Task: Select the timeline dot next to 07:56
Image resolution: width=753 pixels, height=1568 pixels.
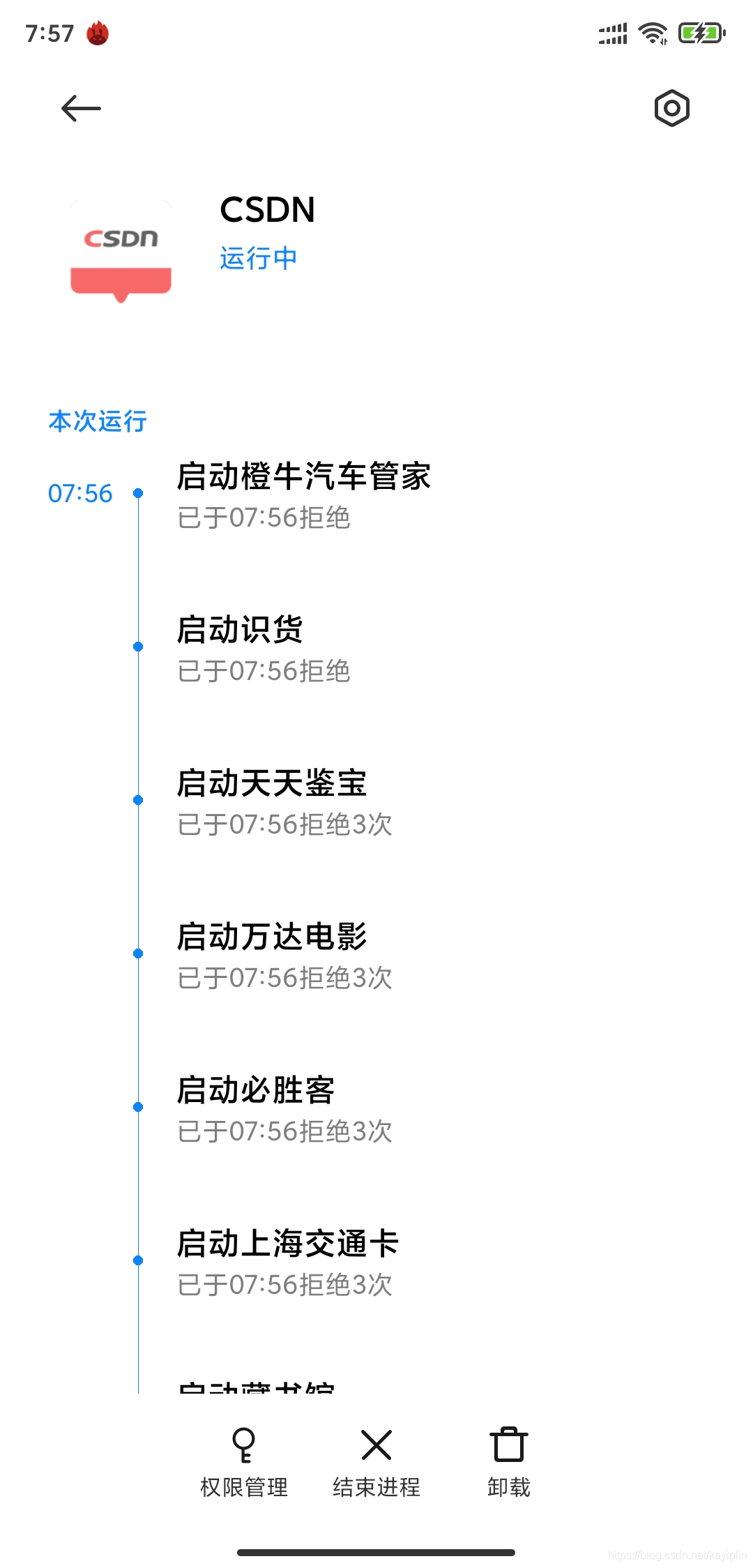Action: pos(137,494)
